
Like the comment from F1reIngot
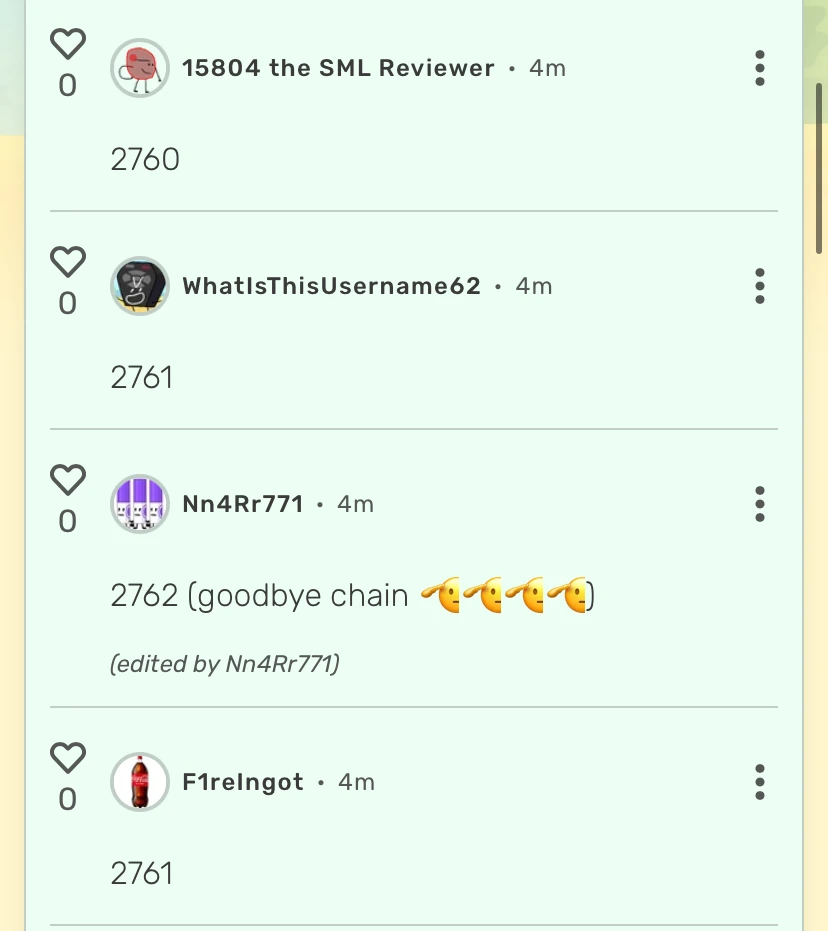point(68,758)
